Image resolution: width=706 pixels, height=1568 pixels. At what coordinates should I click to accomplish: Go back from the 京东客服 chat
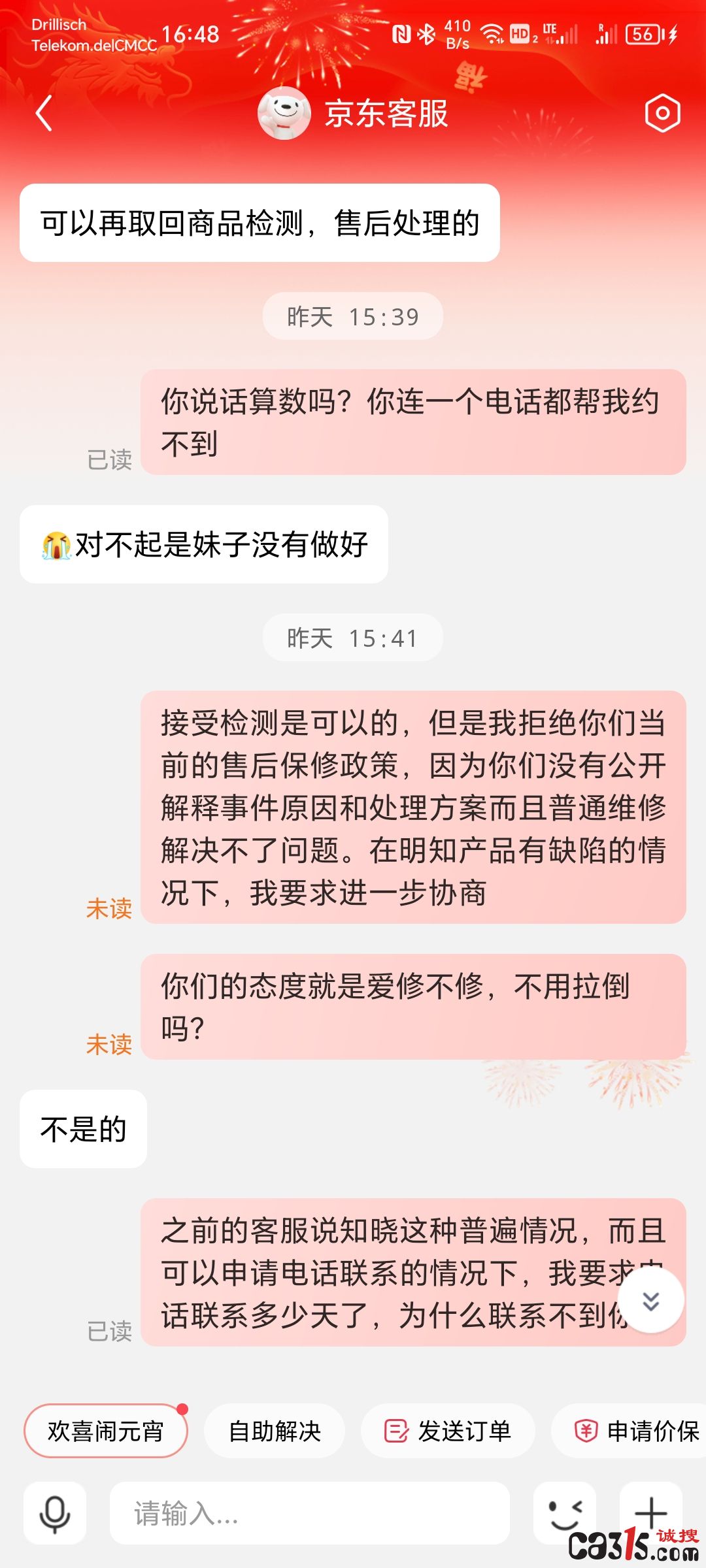[44, 114]
